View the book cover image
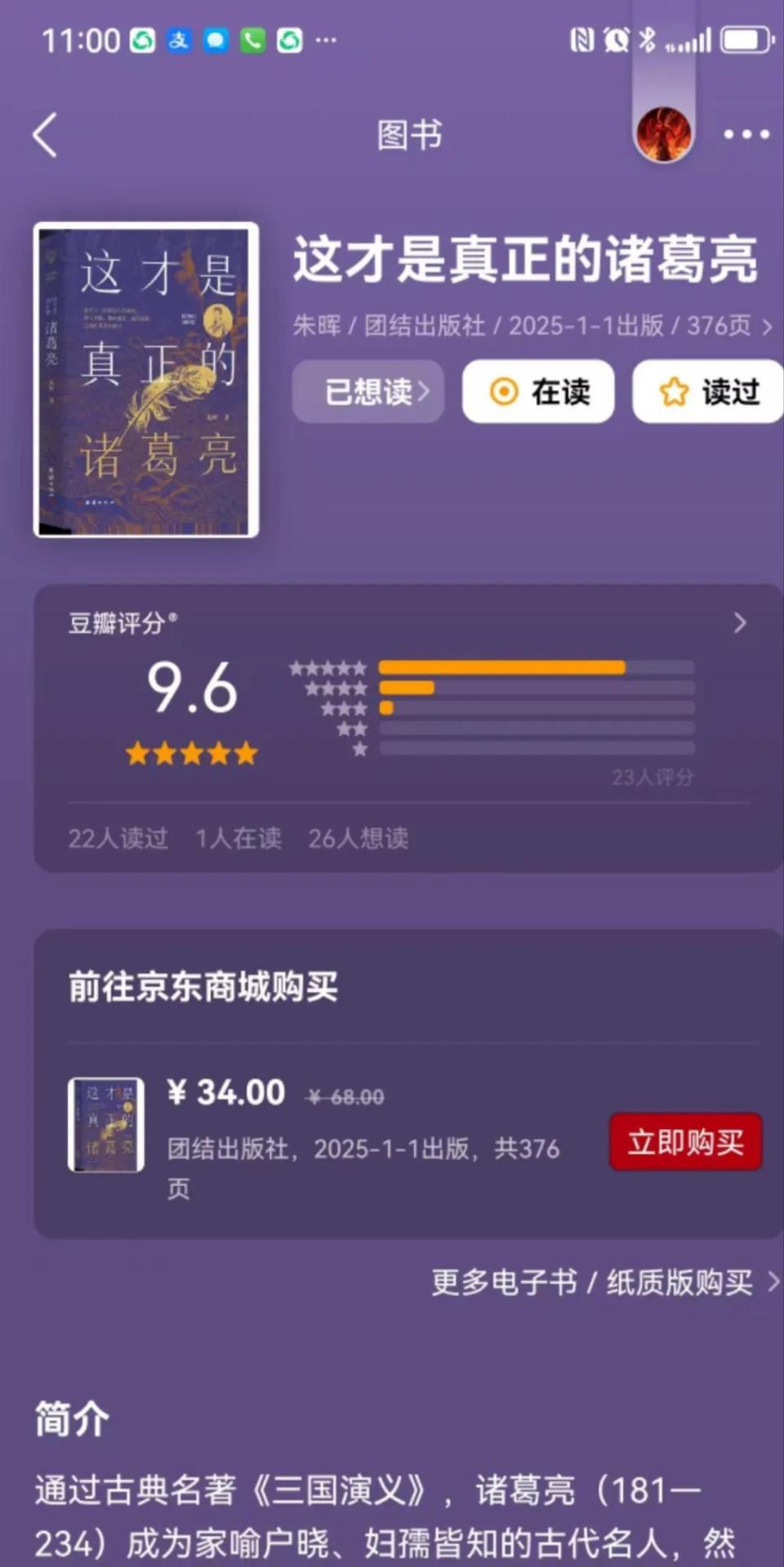The width and height of the screenshot is (784, 1567). pos(146,380)
